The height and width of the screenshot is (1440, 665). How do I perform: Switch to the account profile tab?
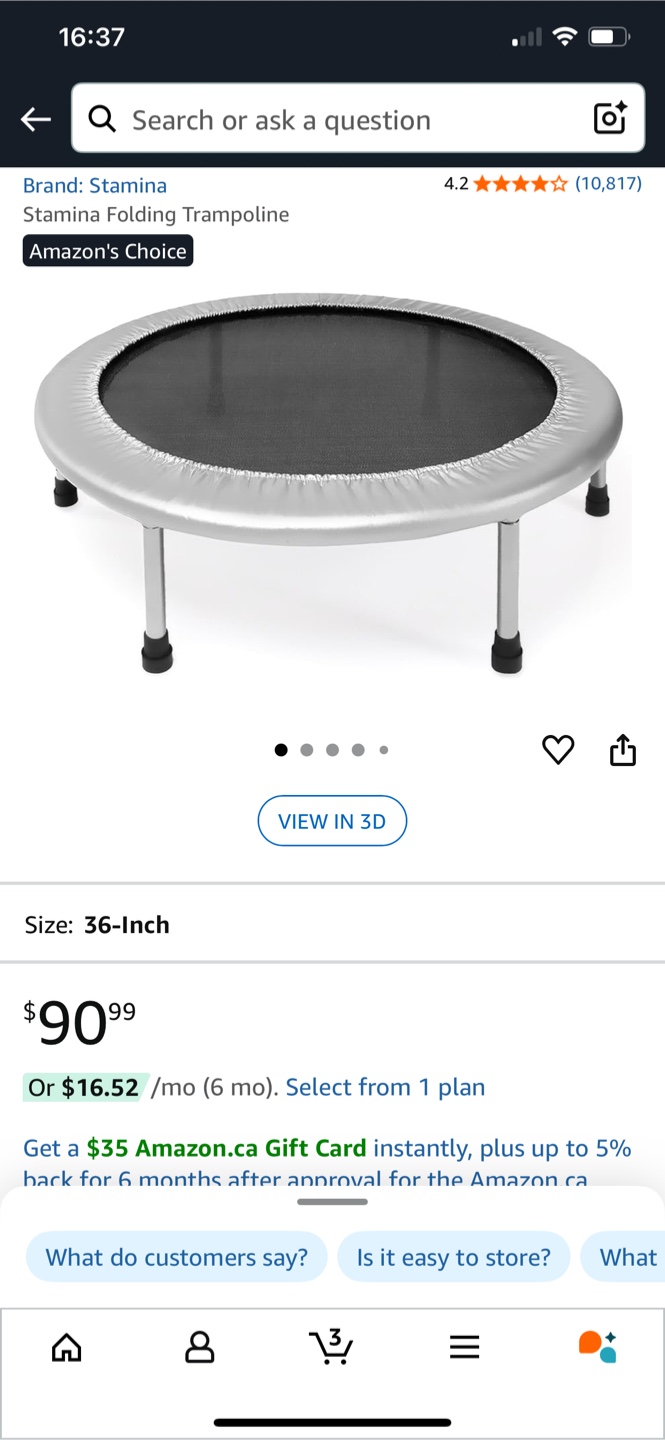click(200, 1347)
